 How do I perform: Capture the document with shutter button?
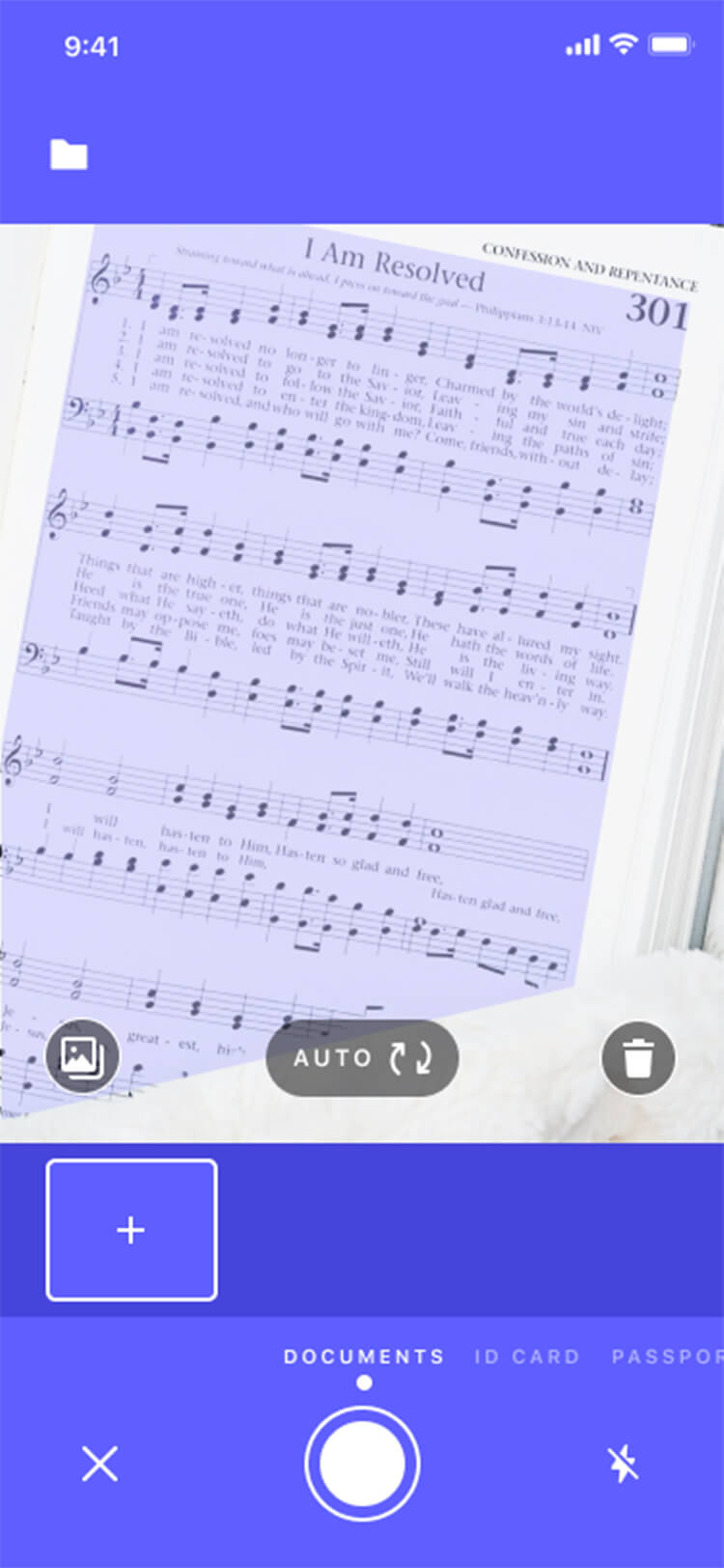(x=362, y=1464)
